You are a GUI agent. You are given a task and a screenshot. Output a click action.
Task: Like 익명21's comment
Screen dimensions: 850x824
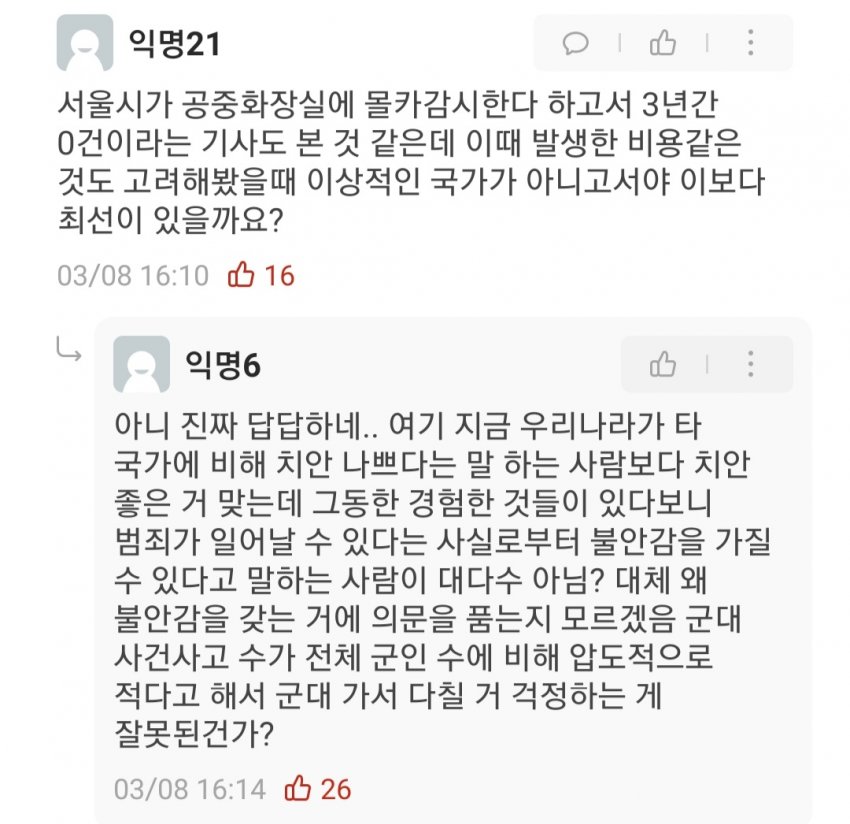(663, 43)
